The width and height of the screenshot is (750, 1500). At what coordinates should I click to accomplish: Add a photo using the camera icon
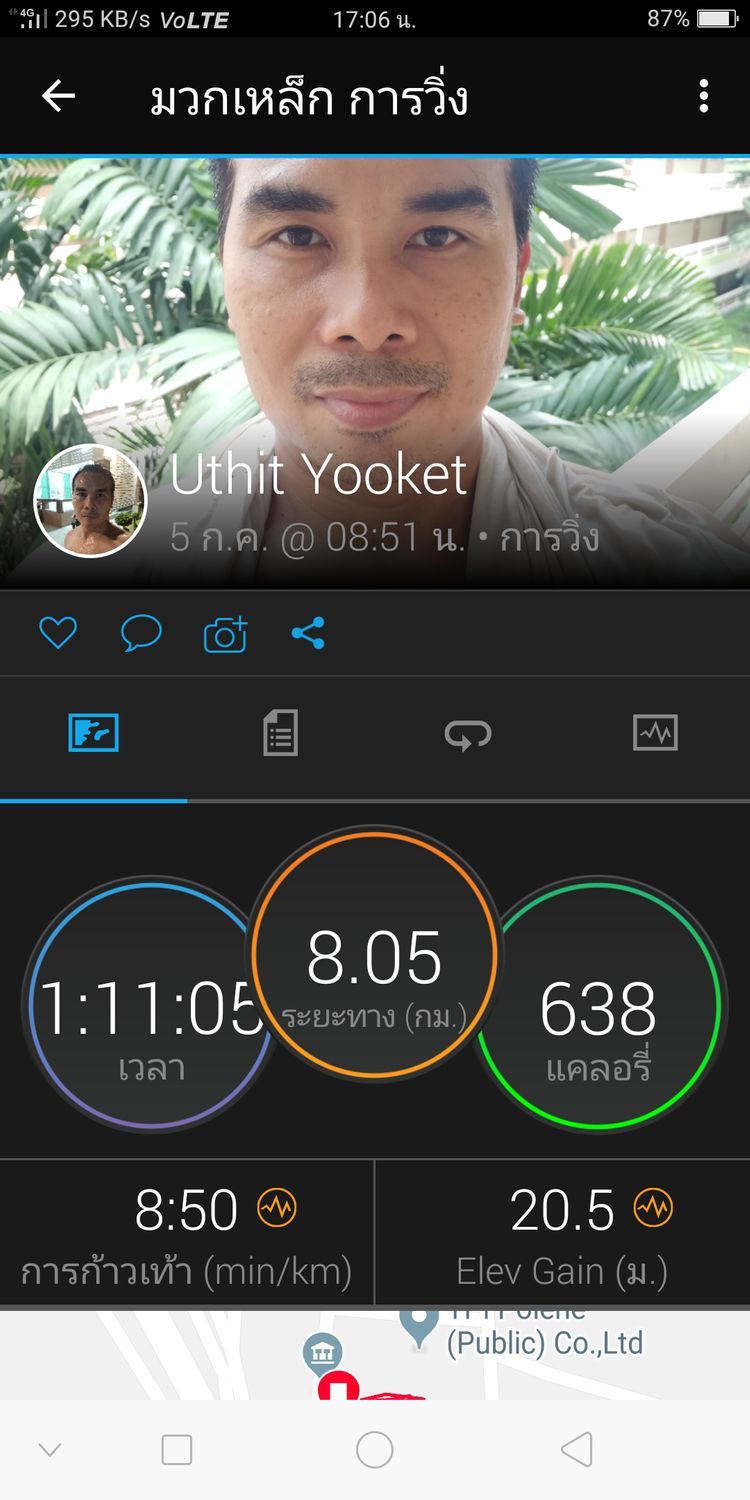point(225,631)
